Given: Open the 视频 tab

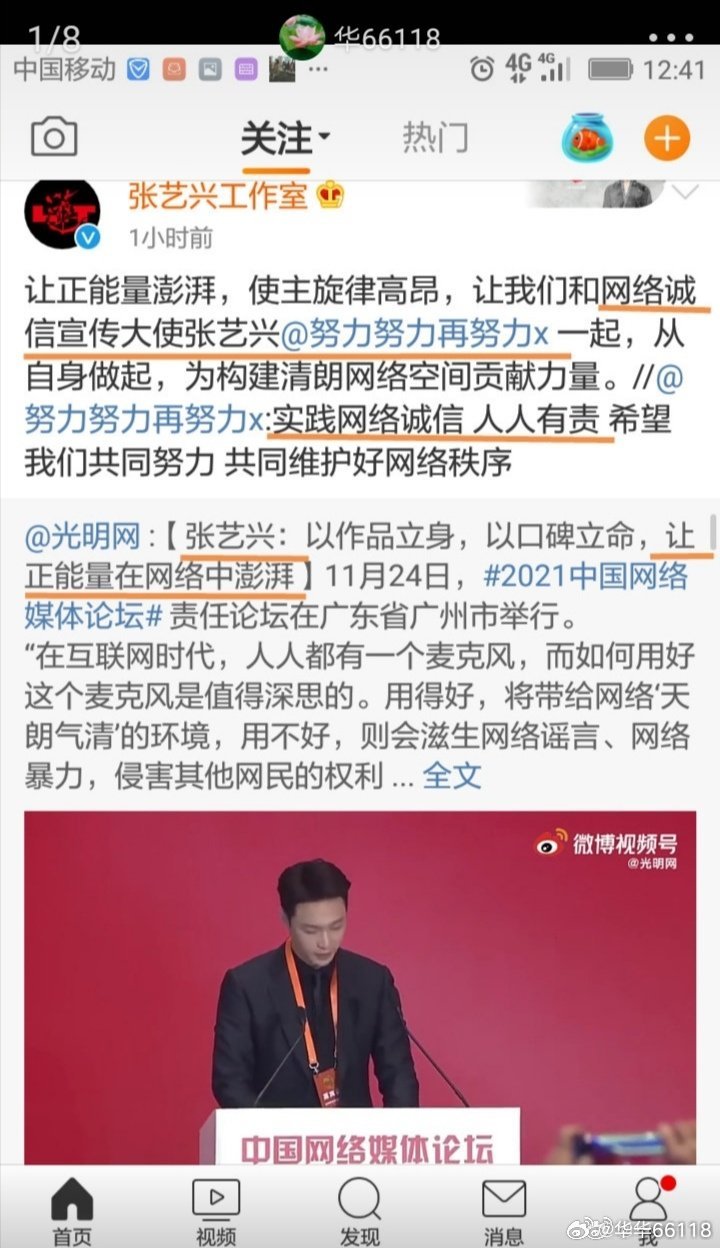Looking at the screenshot, I should (216, 1210).
